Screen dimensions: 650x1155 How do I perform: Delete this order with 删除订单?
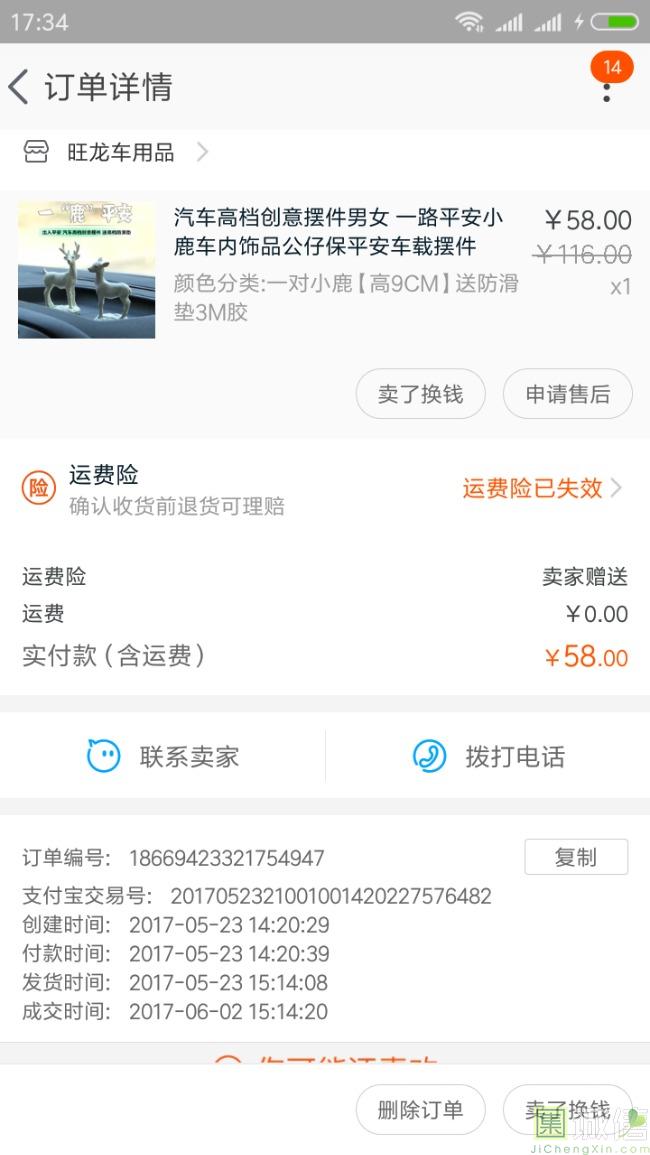pyautogui.click(x=420, y=1109)
